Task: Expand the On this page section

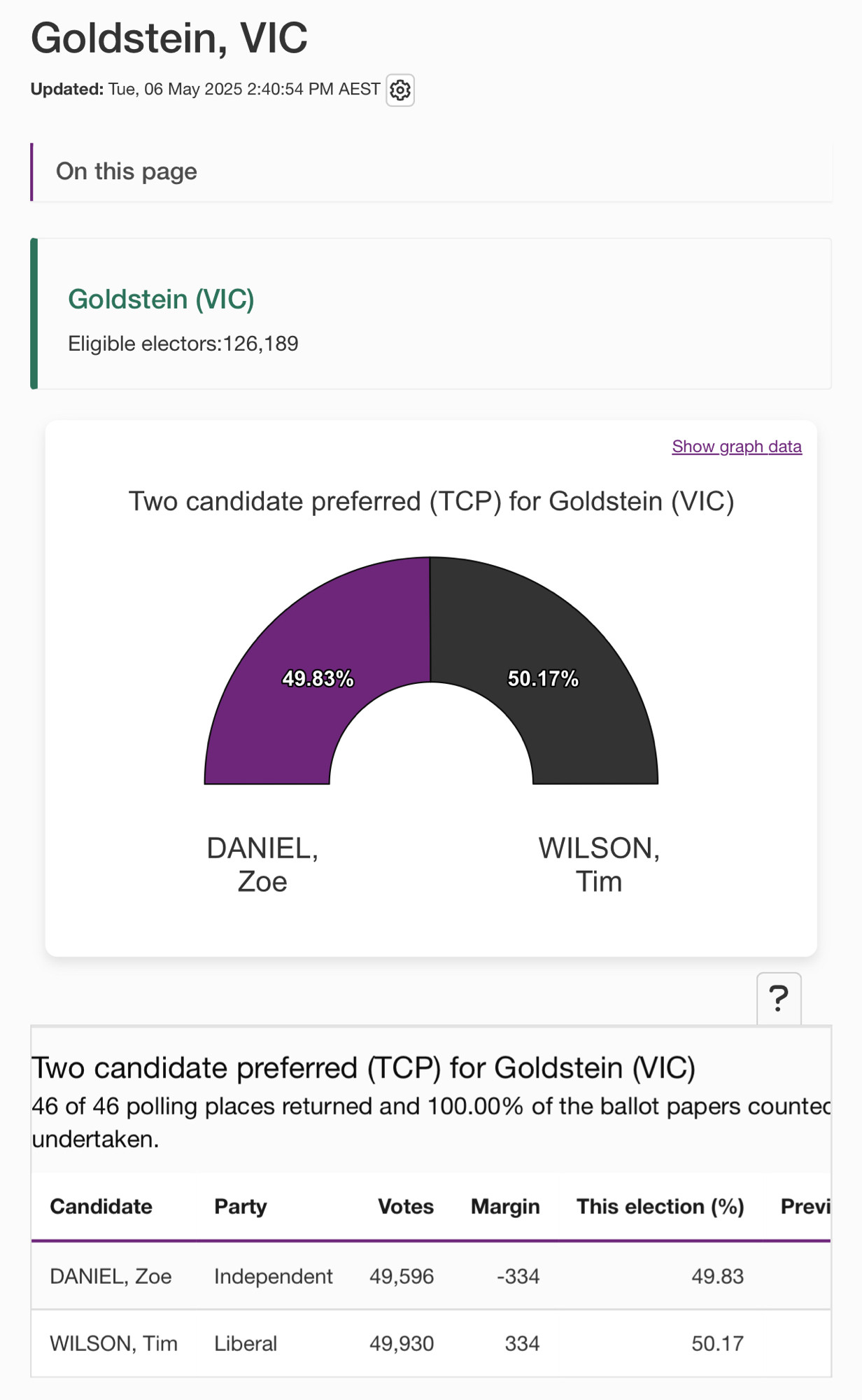Action: click(432, 172)
